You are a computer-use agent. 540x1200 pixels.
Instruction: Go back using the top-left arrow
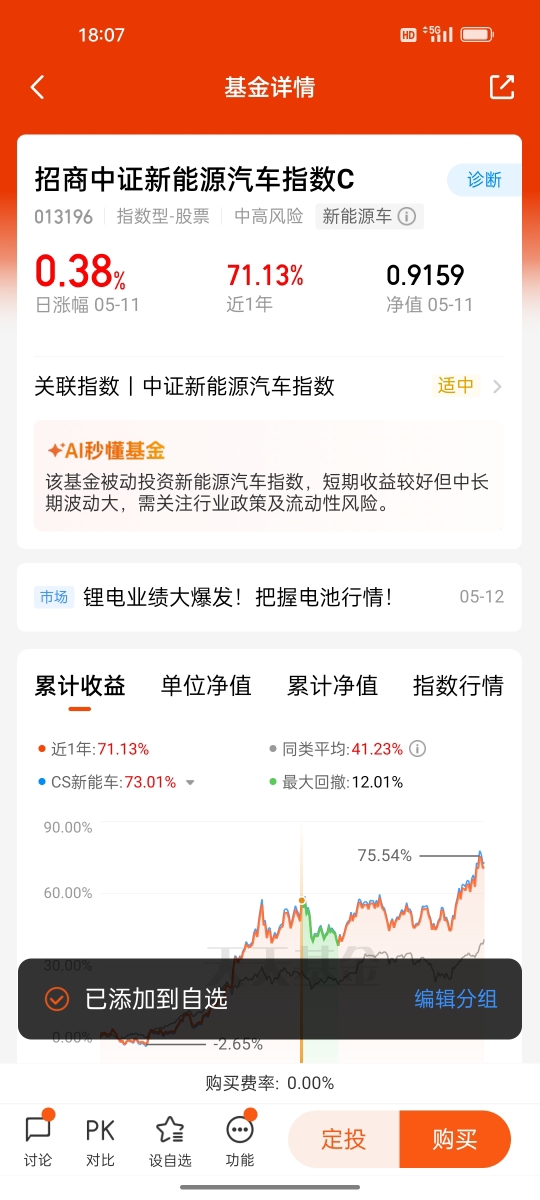(x=38, y=87)
